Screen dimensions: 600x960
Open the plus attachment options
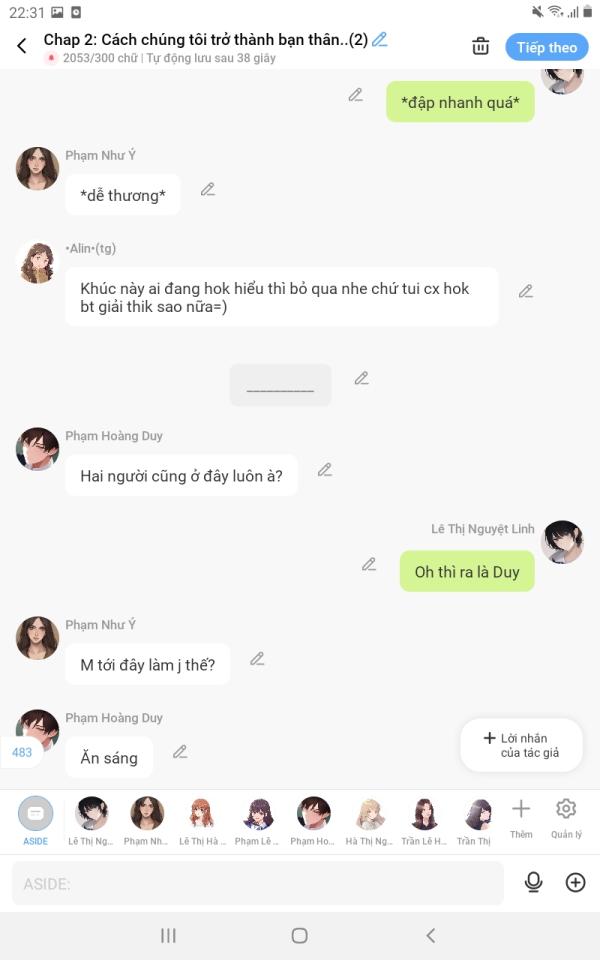coord(575,882)
